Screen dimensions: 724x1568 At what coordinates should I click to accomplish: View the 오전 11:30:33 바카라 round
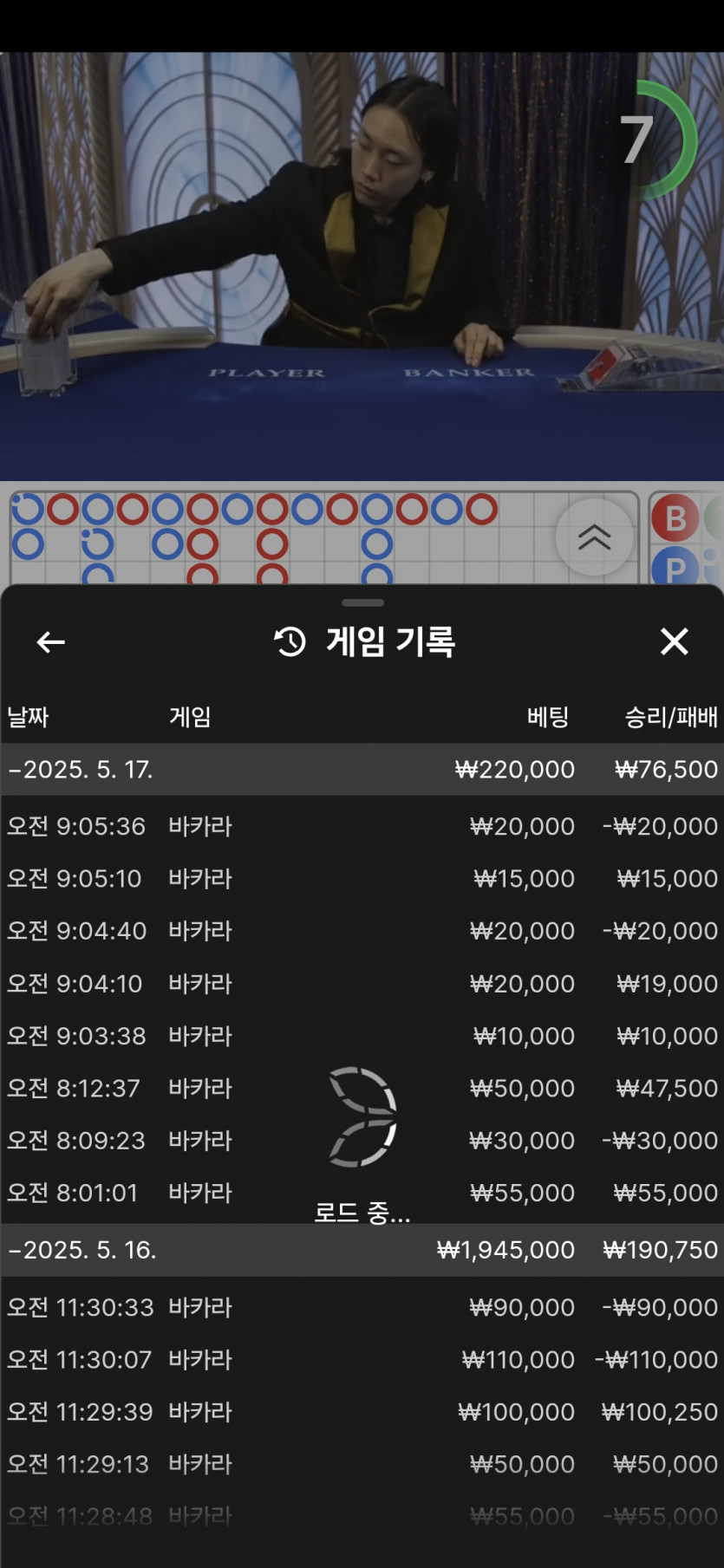pyautogui.click(x=362, y=1307)
